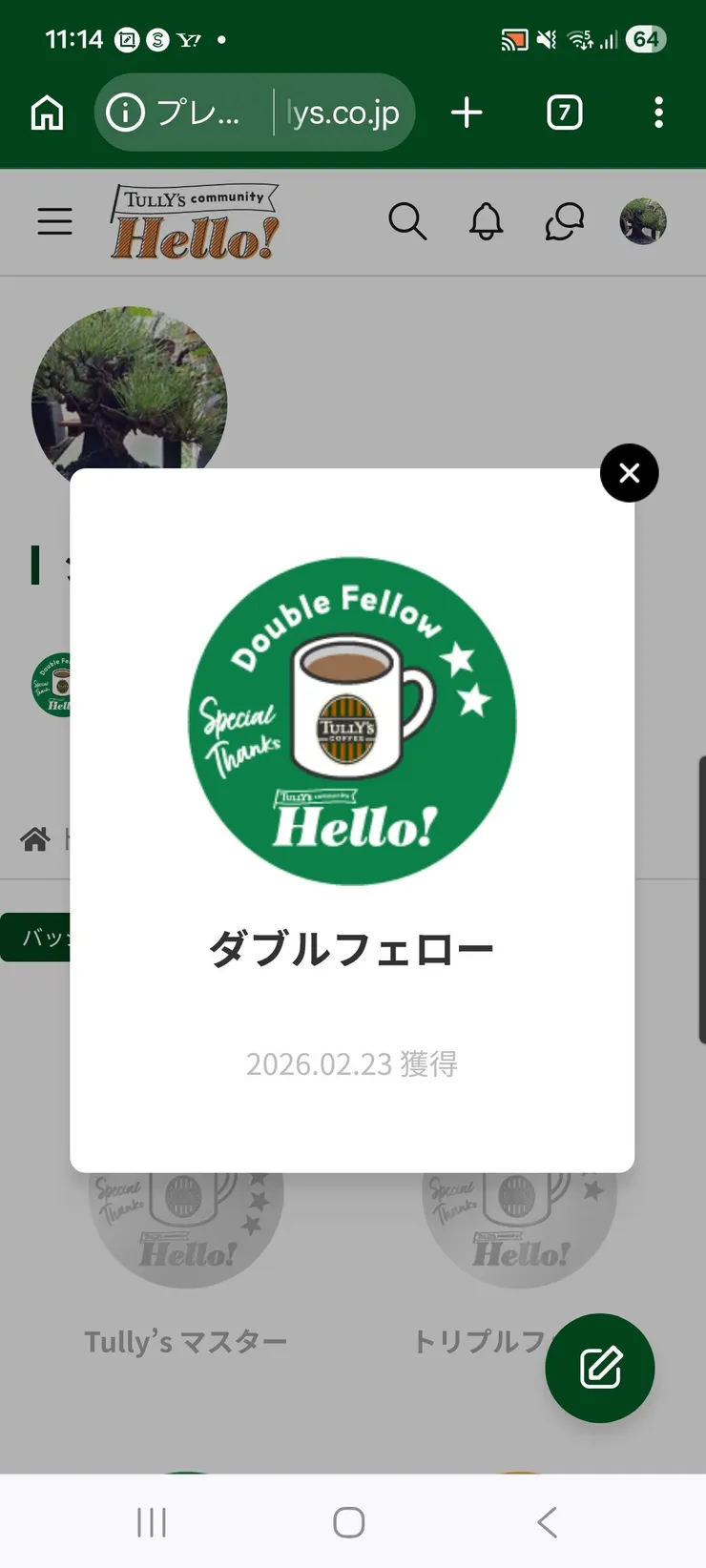
Task: Open the search on the Hello! site
Action: point(408,221)
